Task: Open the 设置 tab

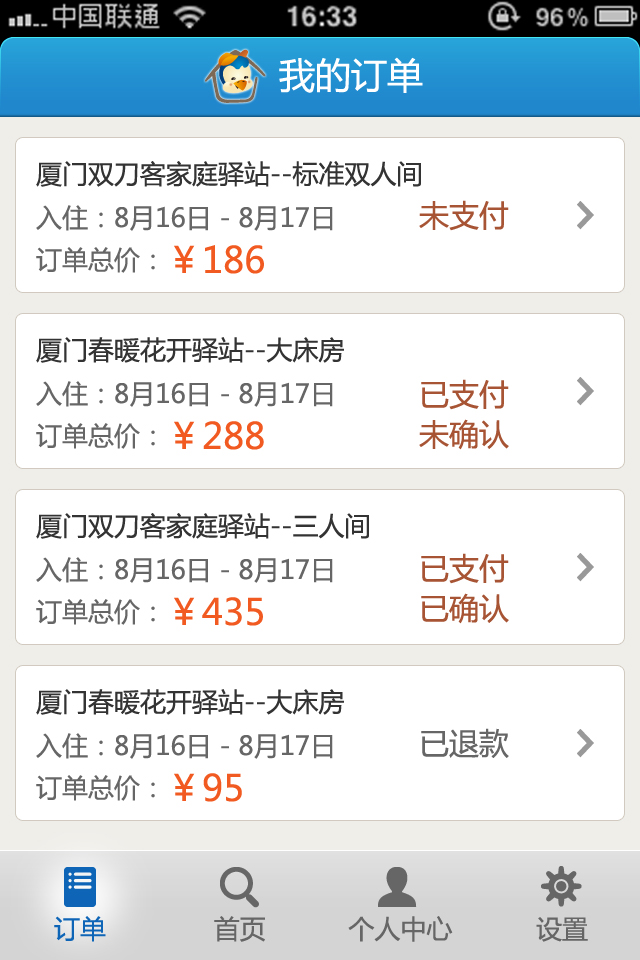Action: [x=560, y=905]
